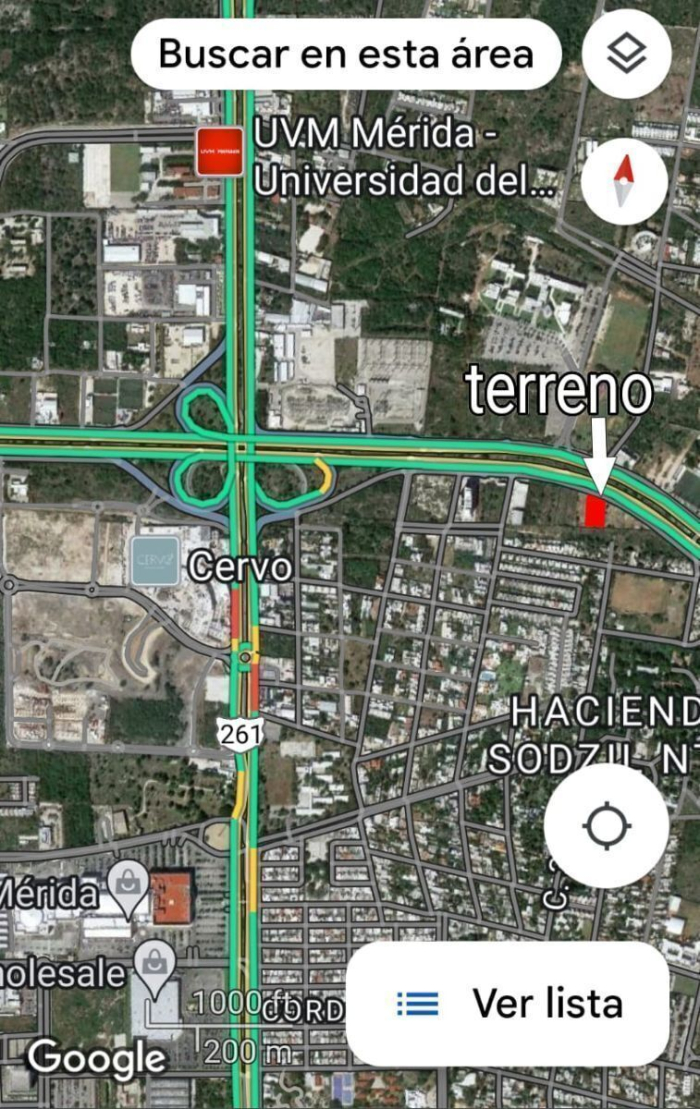The height and width of the screenshot is (1109, 700).
Task: Open the map layers selector
Action: pos(626,55)
